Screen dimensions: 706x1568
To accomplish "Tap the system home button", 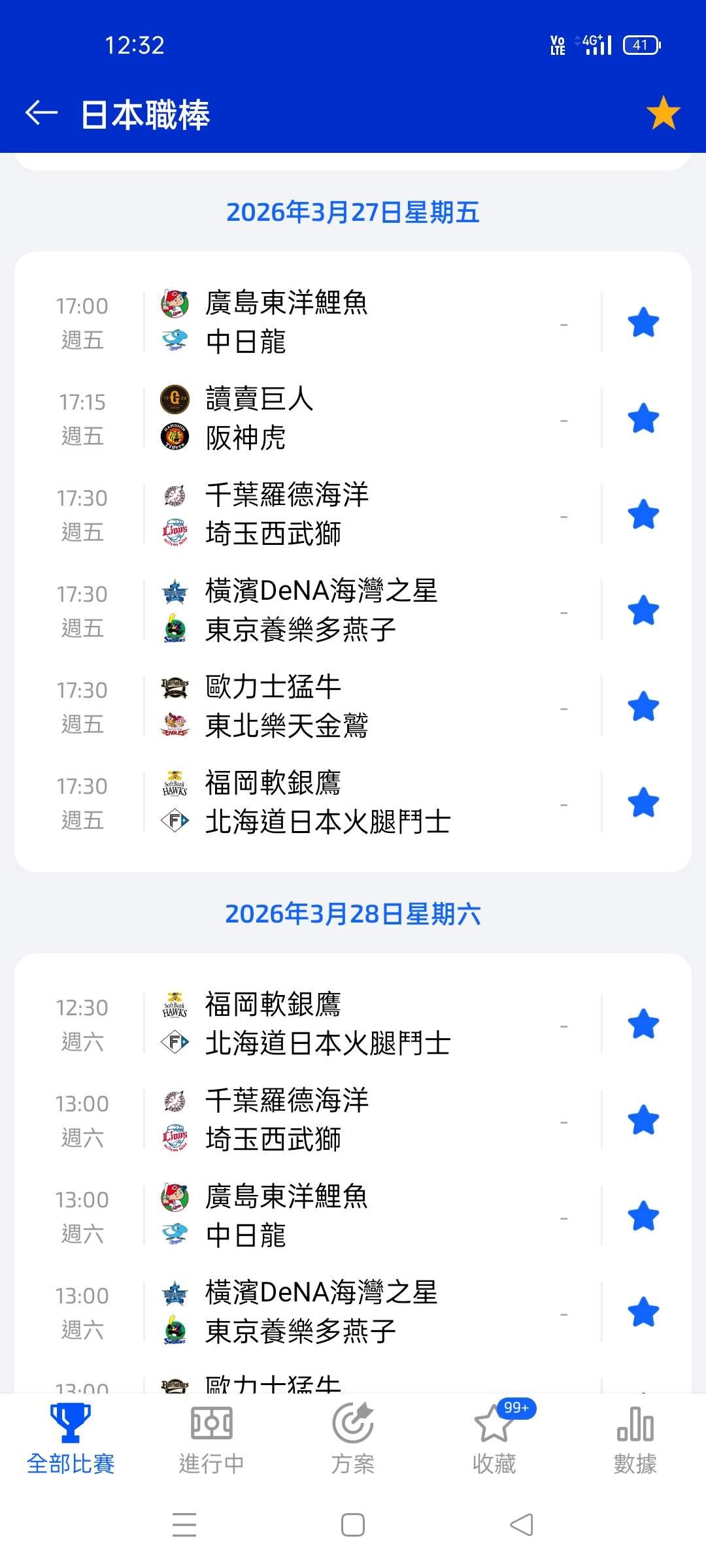I will (x=353, y=1526).
